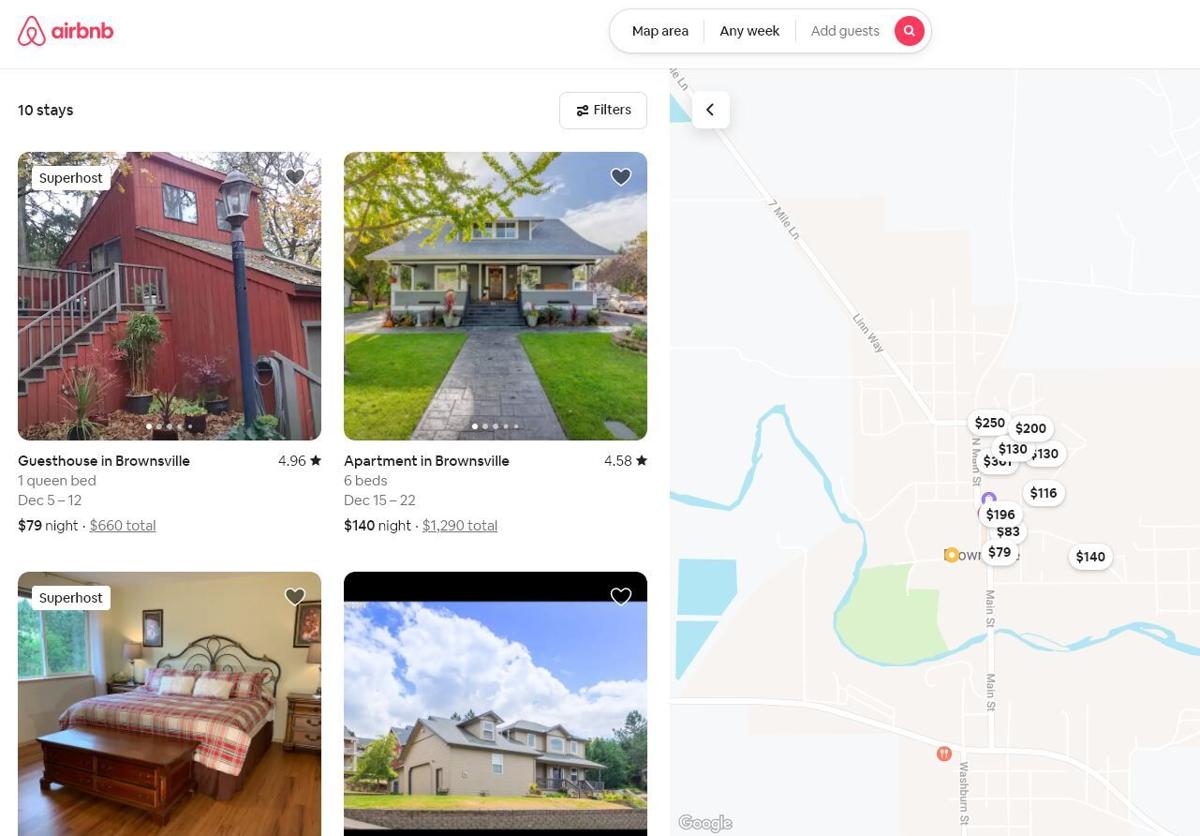Open the Any week date picker

(749, 31)
